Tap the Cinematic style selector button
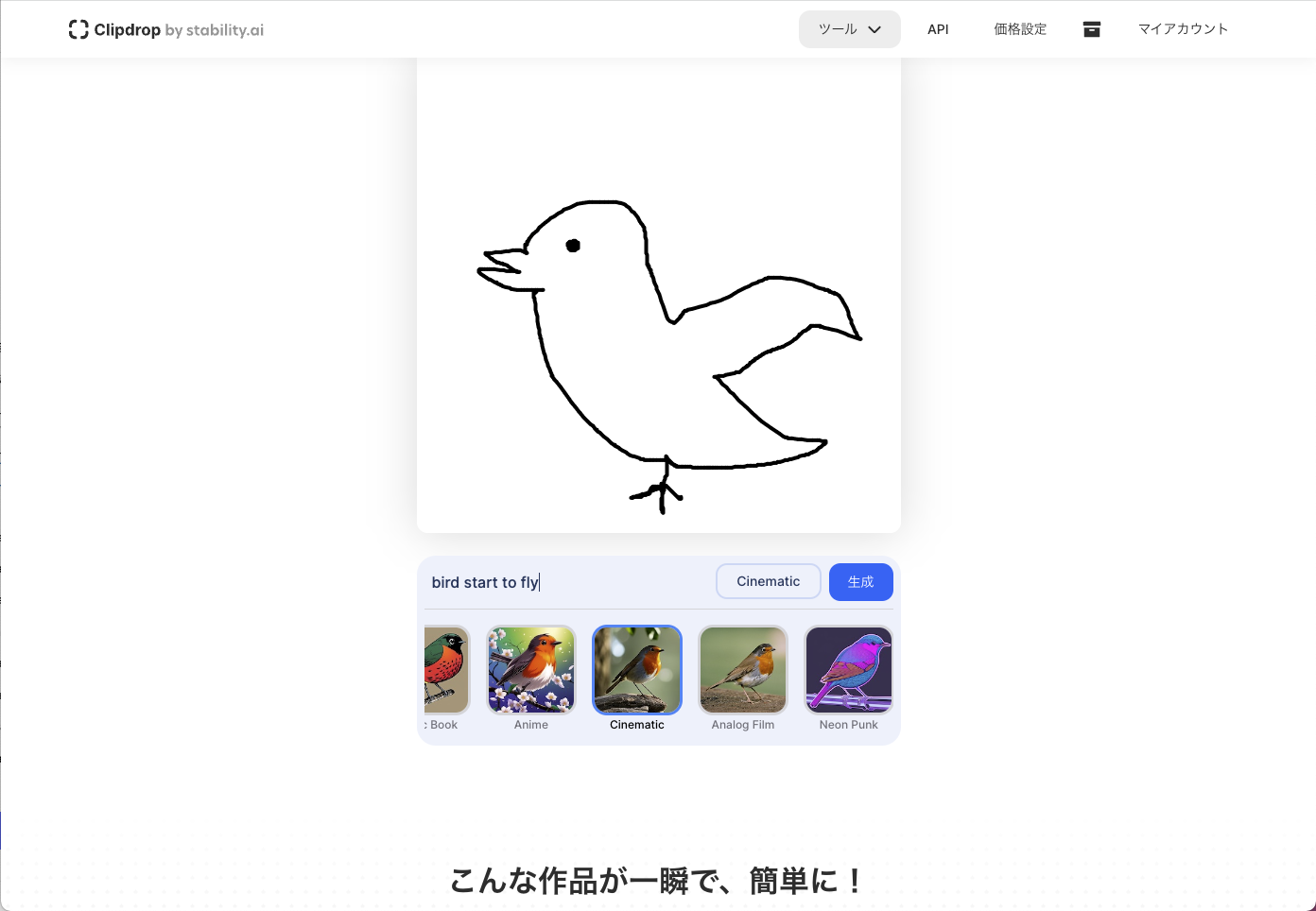The width and height of the screenshot is (1316, 911). tap(768, 581)
